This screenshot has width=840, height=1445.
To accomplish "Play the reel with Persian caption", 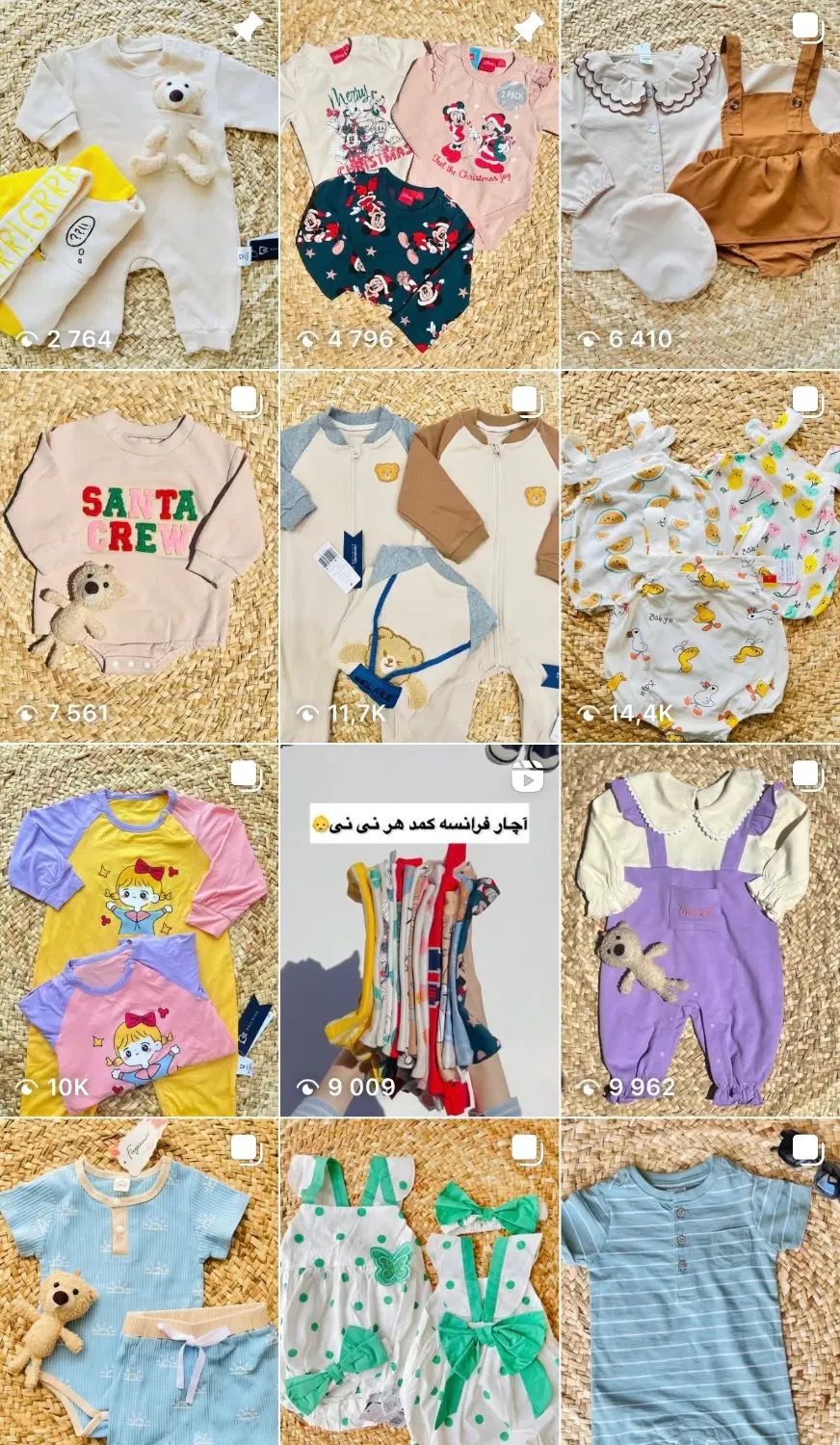I will pos(419,930).
